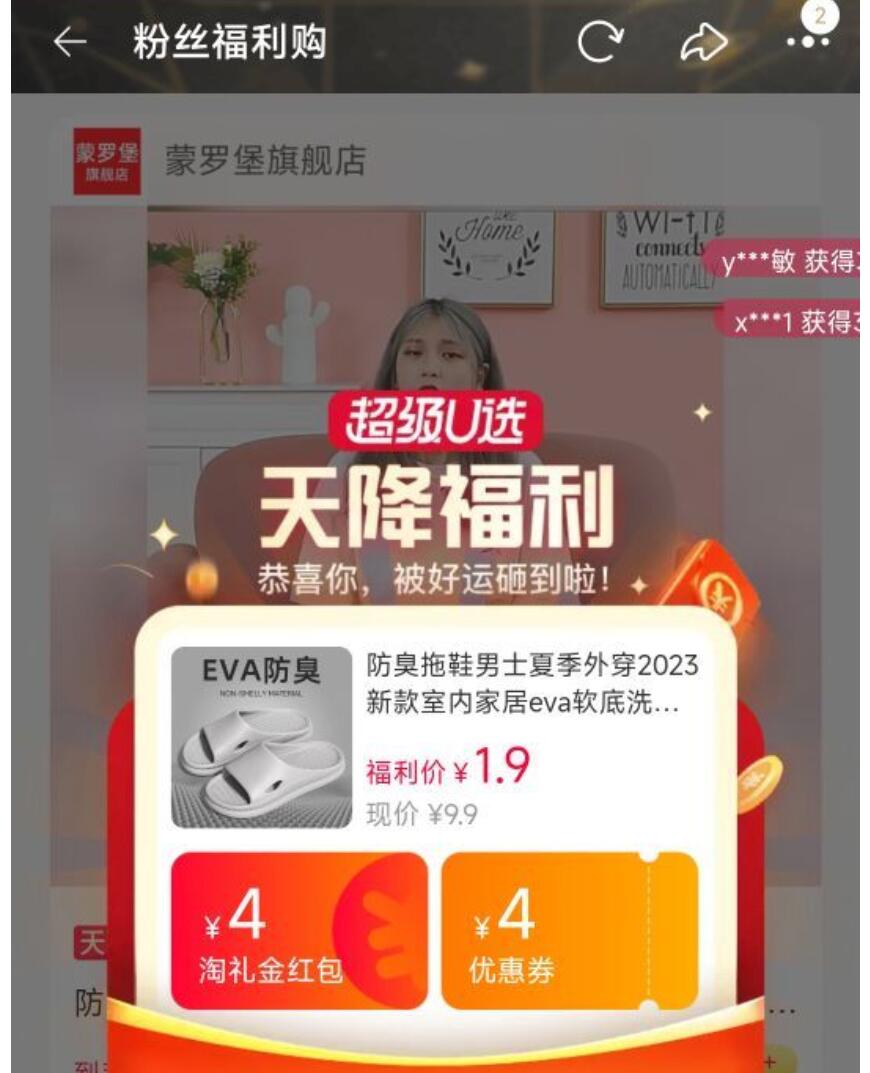Viewport: 870px width, 1073px height.
Task: Claim the ¥4 淘礼金红包
Action: point(299,931)
